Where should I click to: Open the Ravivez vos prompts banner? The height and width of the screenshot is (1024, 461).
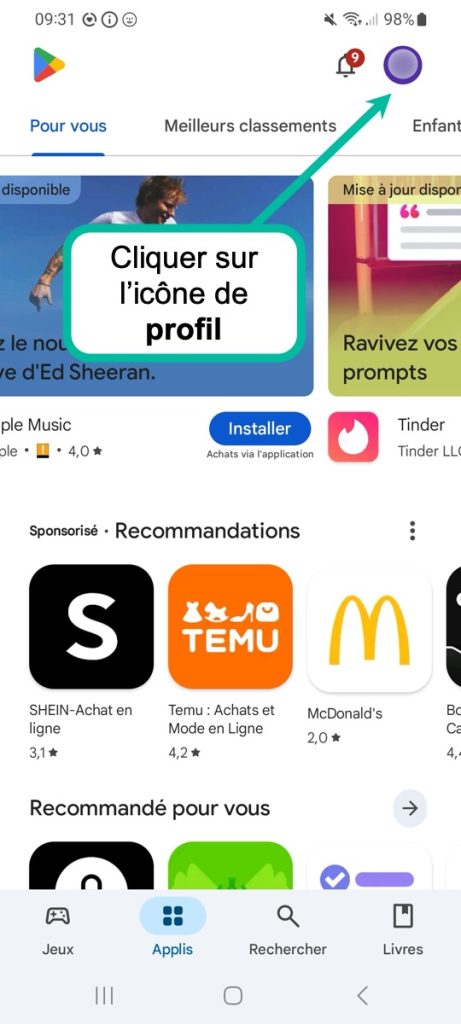[x=394, y=285]
